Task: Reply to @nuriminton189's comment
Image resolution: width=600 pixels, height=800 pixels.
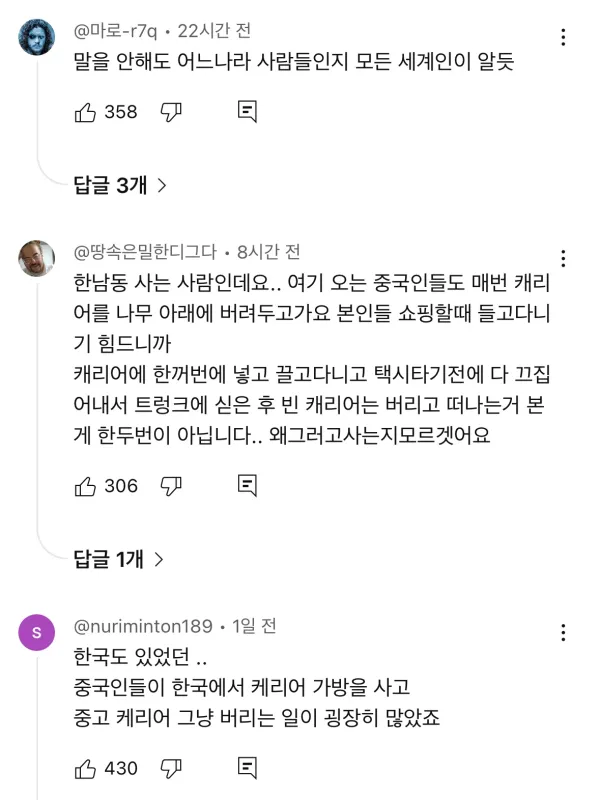Action: click(248, 768)
